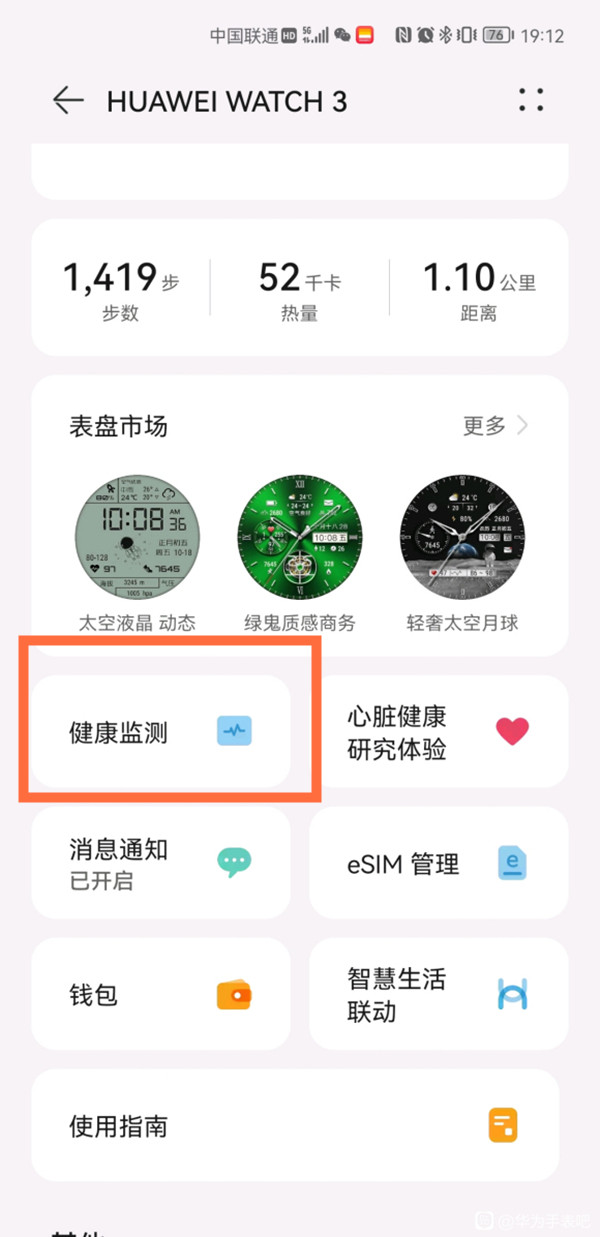Viewport: 600px width, 1237px height.
Task: Open 健康监测 health monitoring
Action: tap(160, 733)
